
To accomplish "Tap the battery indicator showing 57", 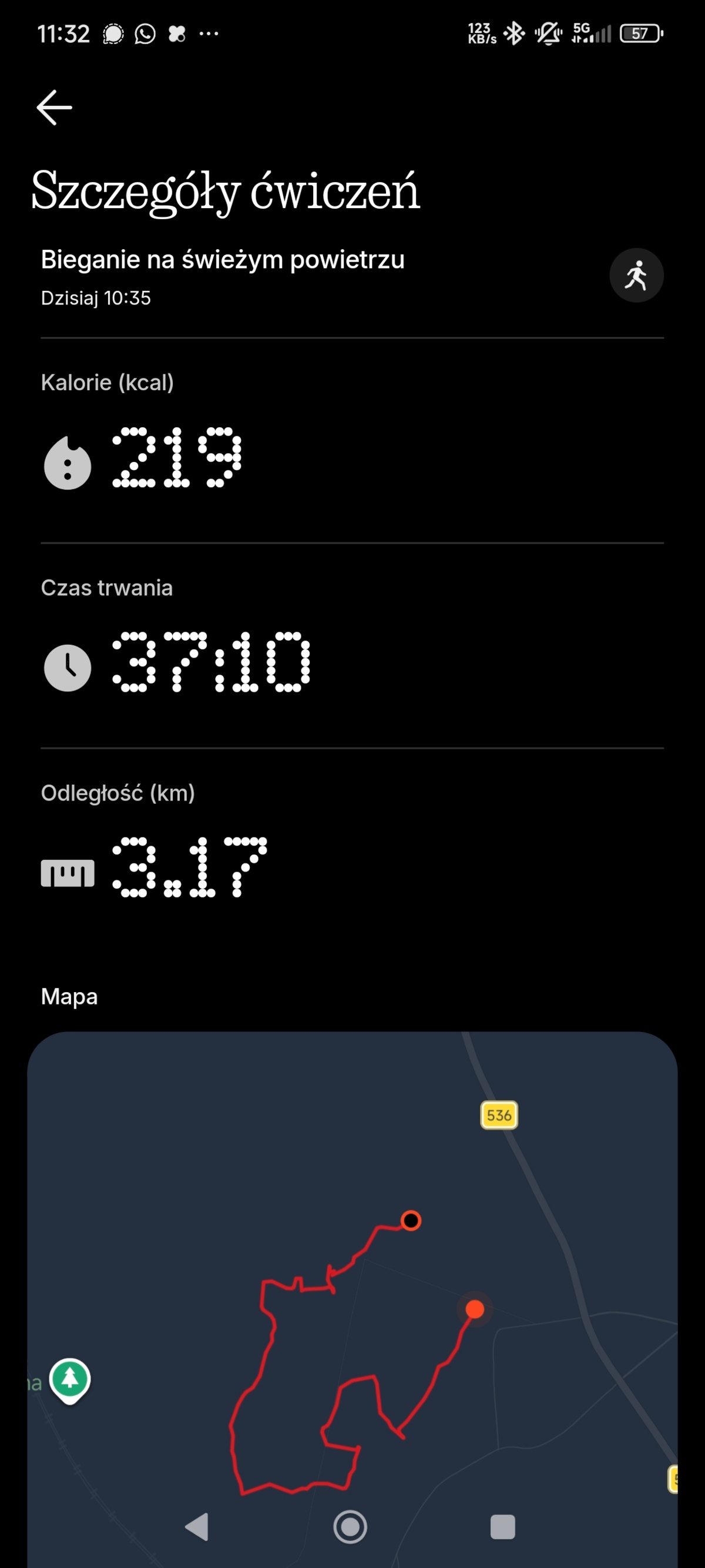I will (639, 33).
